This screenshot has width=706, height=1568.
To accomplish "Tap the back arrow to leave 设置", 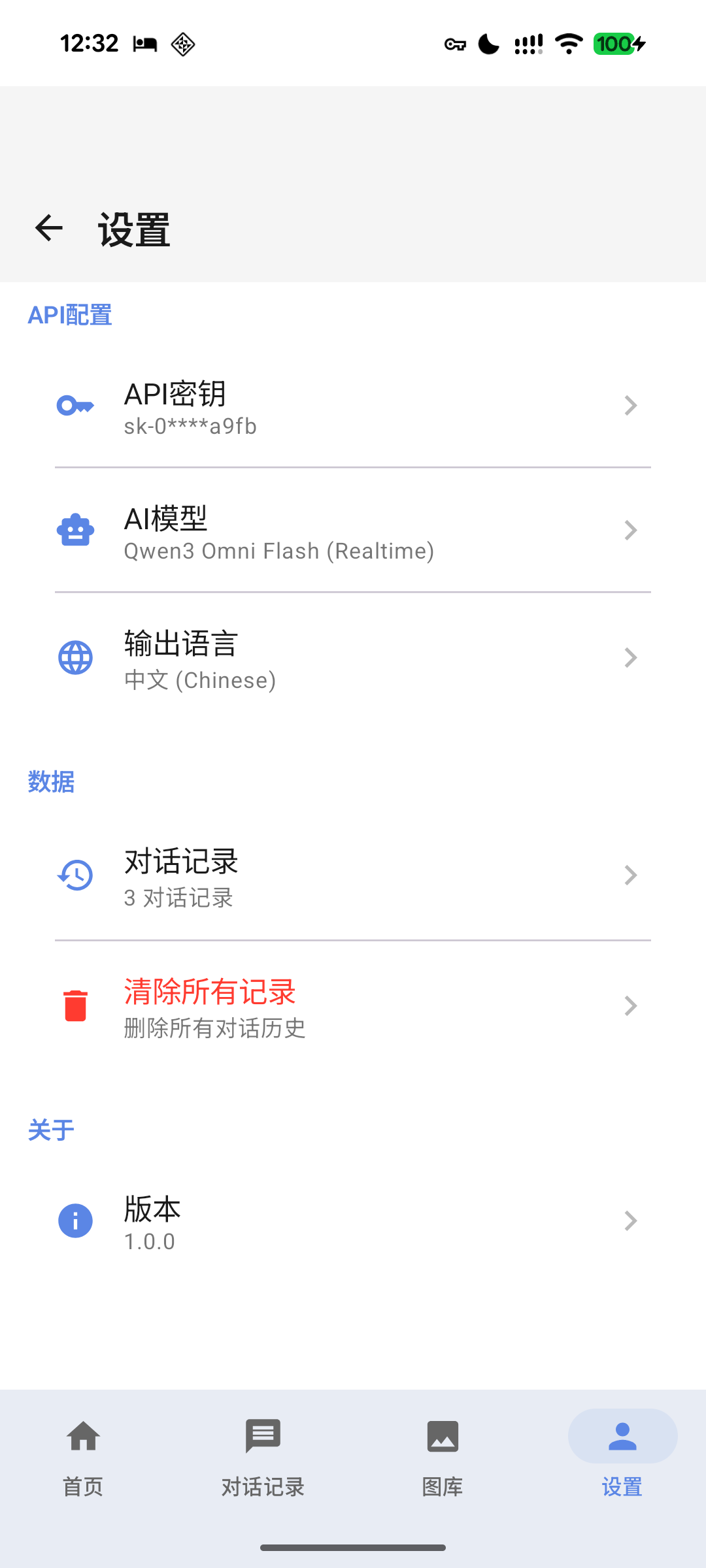I will coord(48,227).
